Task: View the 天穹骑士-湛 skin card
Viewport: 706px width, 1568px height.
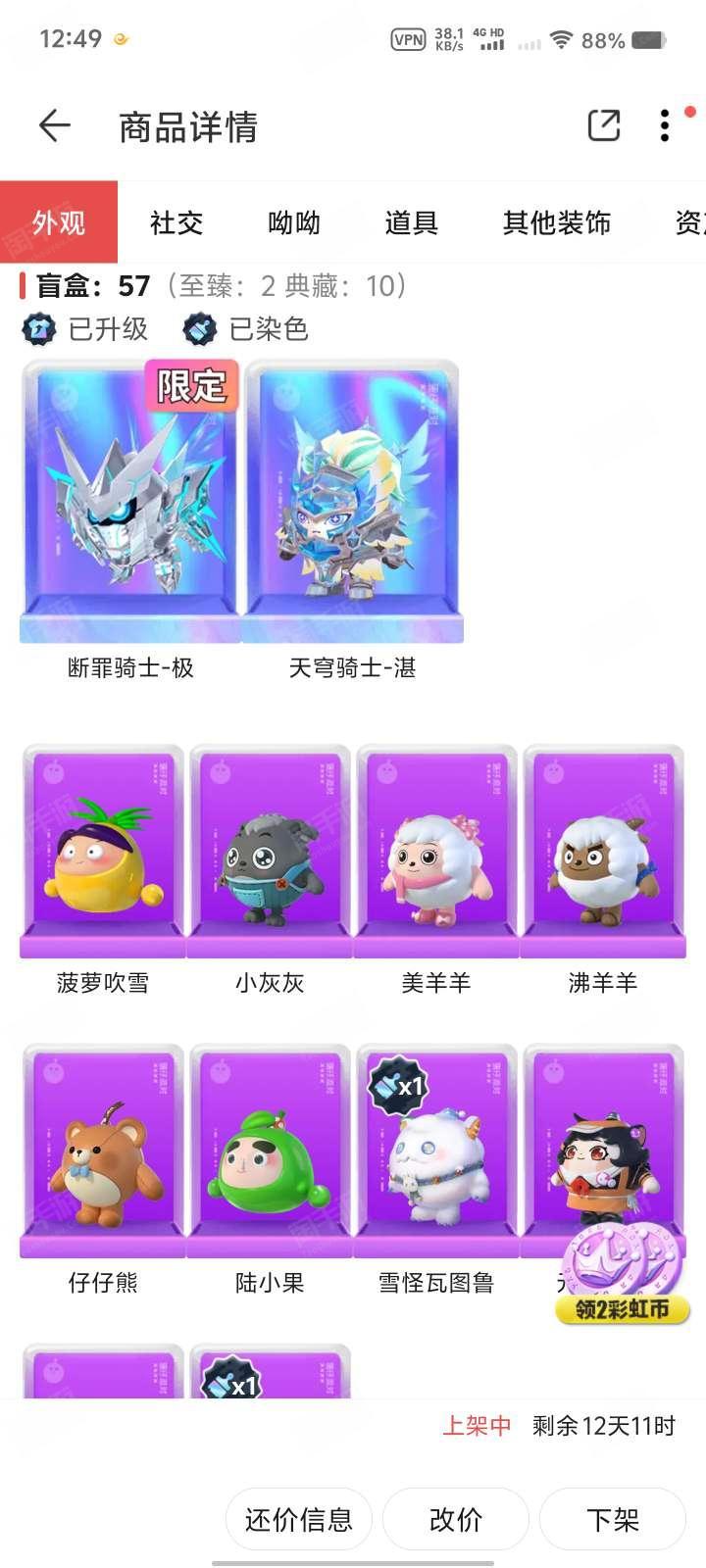Action: click(352, 501)
